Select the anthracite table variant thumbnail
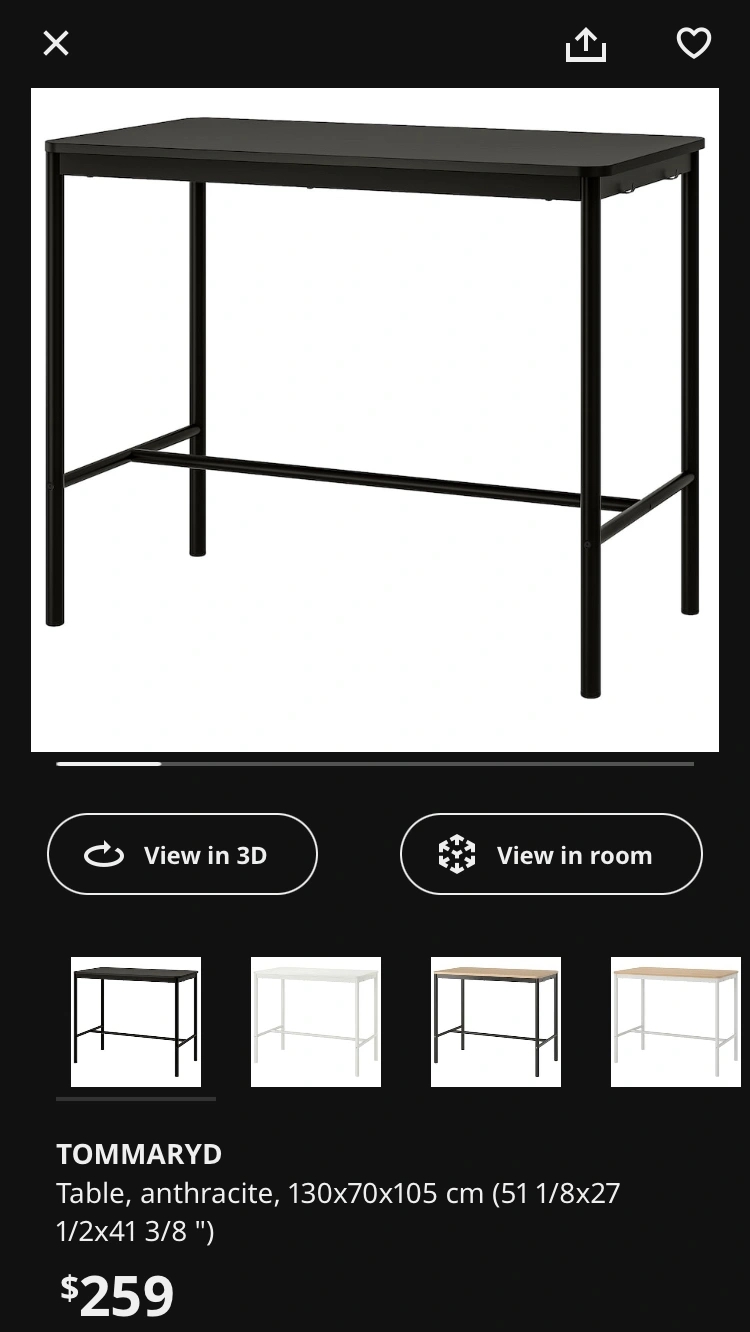 [136, 1021]
